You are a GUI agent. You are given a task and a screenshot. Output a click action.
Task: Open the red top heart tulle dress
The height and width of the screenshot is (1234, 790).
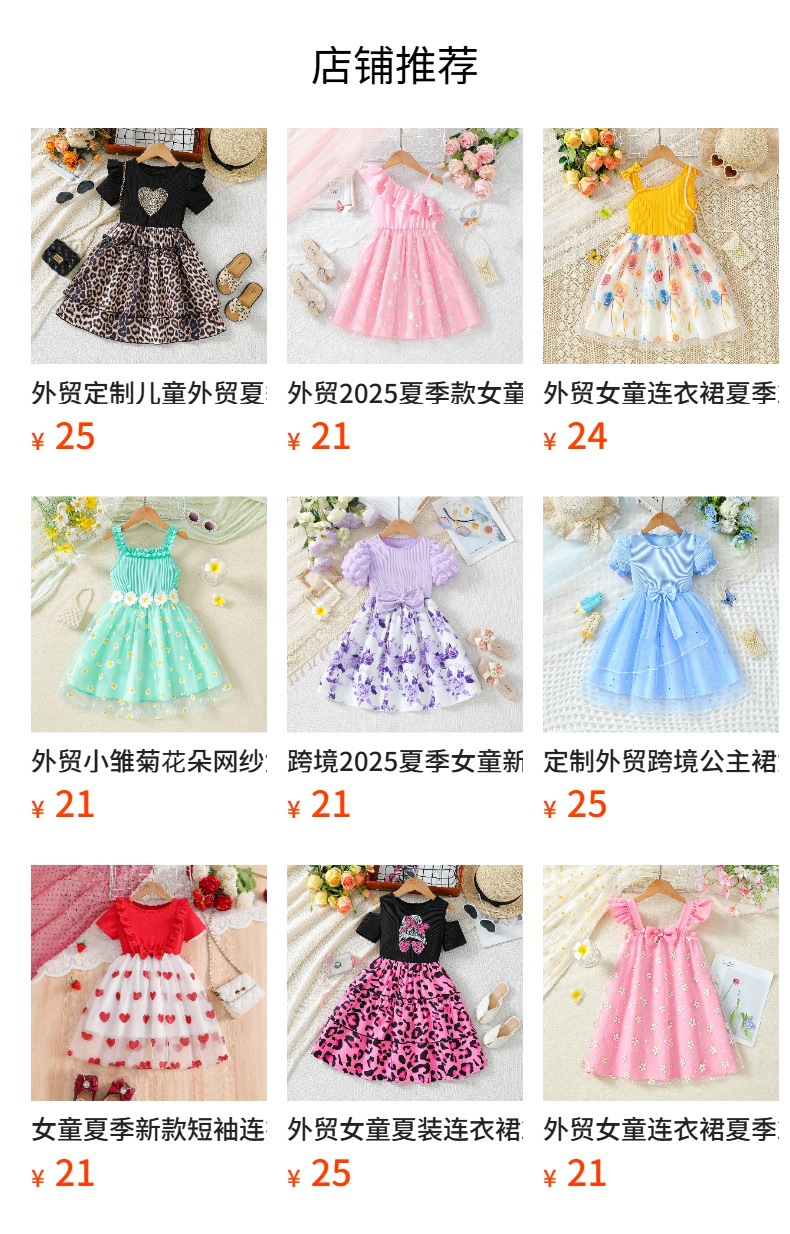[x=148, y=982]
